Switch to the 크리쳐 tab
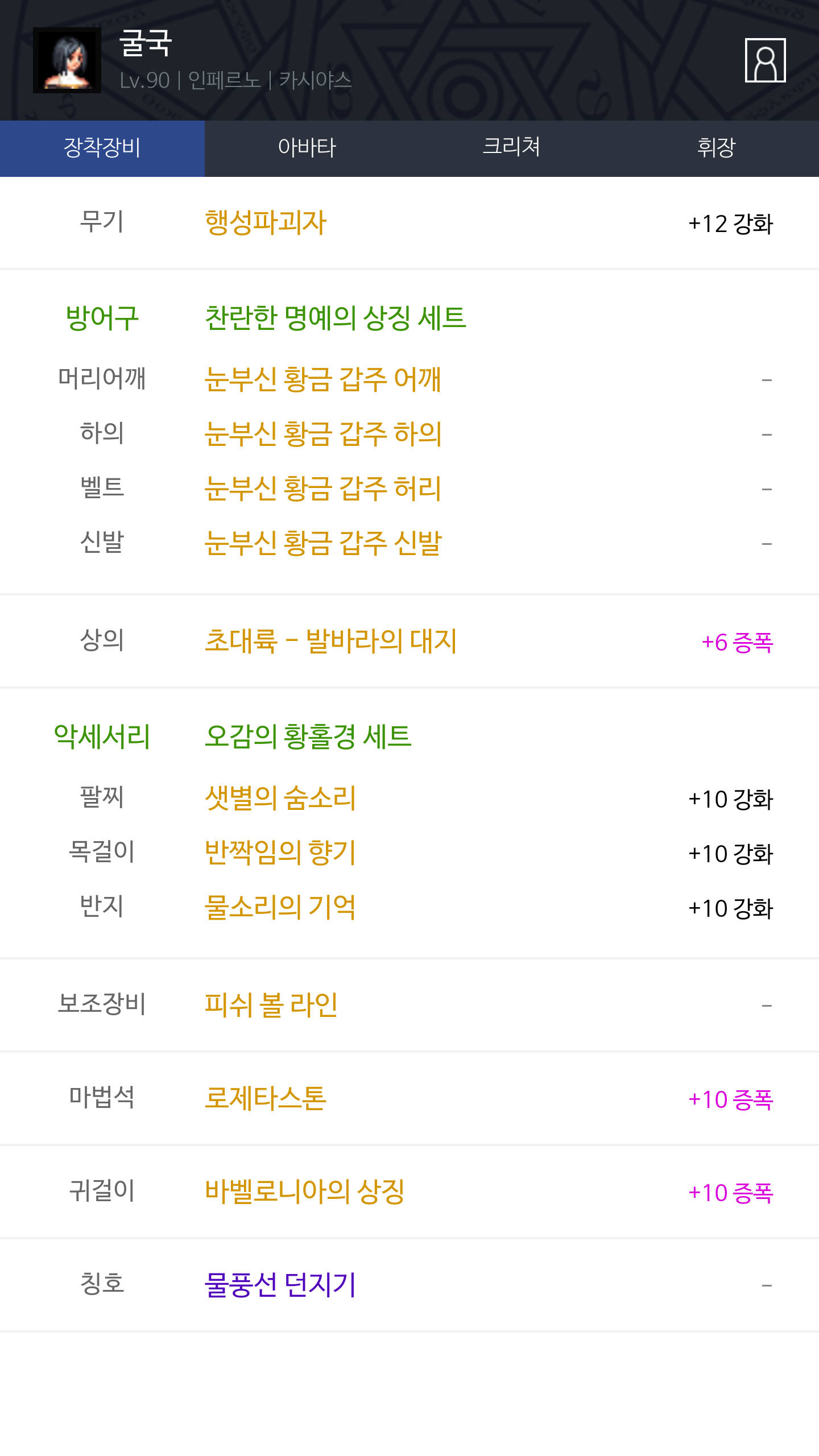Screen dimensions: 819x1456 pyautogui.click(x=512, y=148)
